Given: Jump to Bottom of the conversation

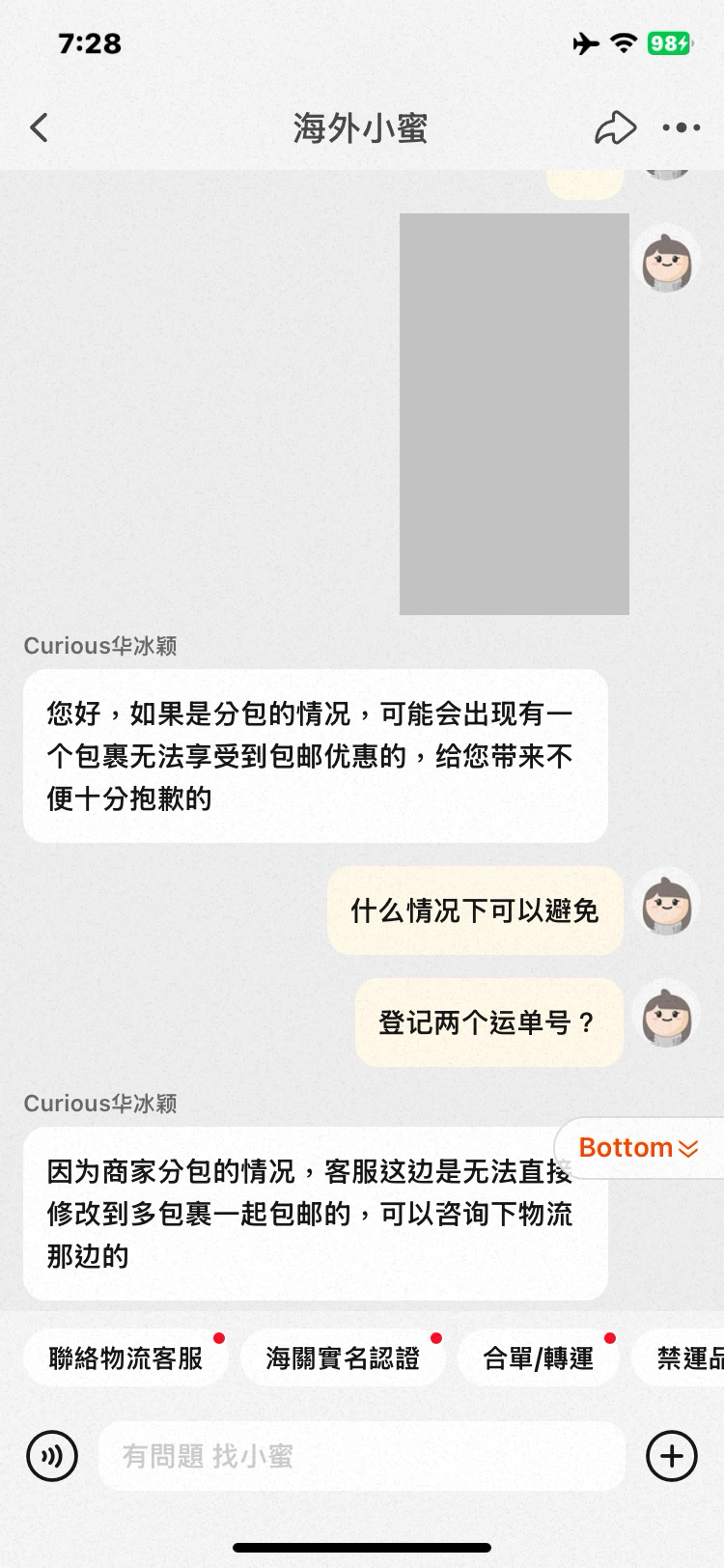Looking at the screenshot, I should [638, 1148].
